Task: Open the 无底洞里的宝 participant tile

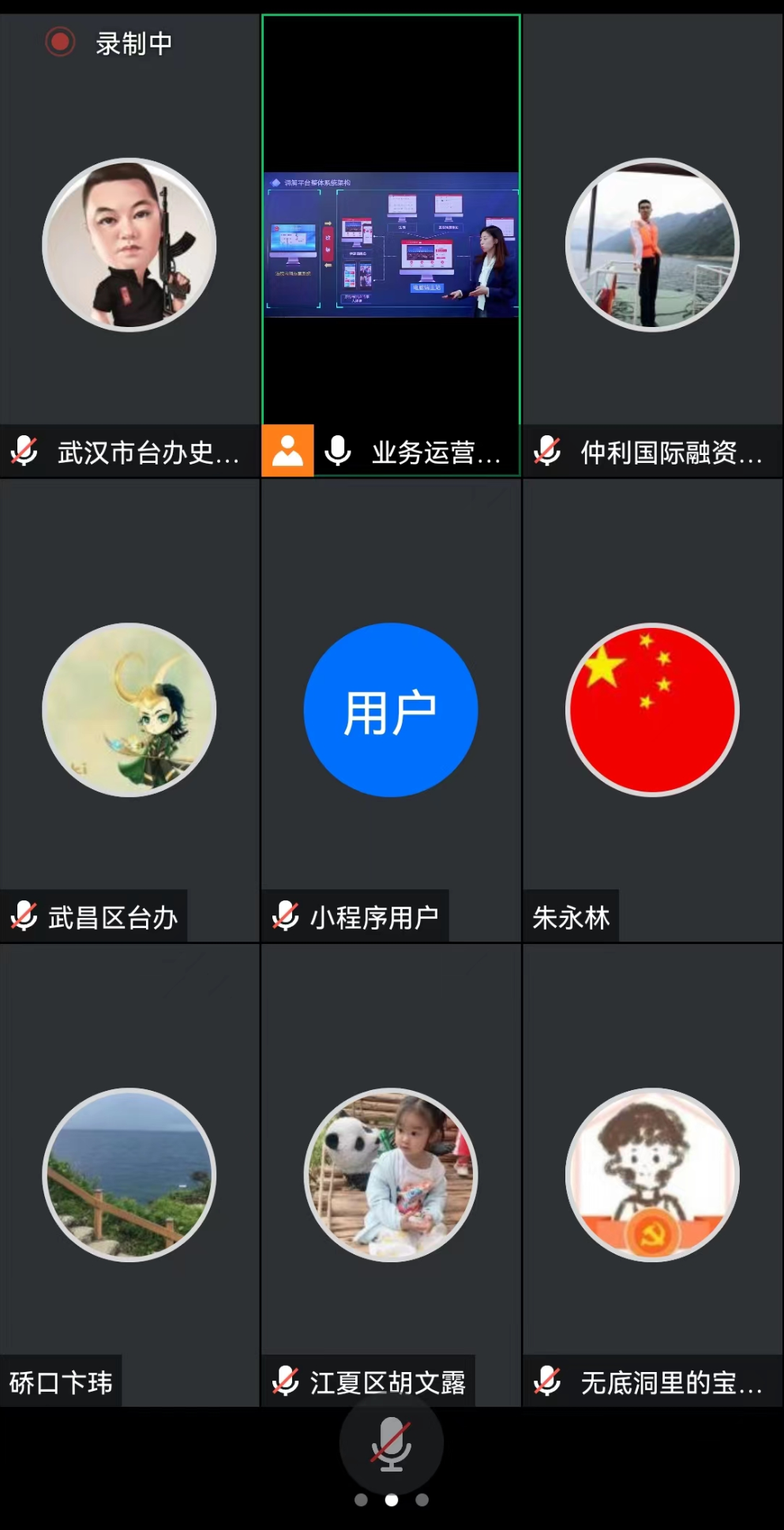Action: [x=652, y=1175]
